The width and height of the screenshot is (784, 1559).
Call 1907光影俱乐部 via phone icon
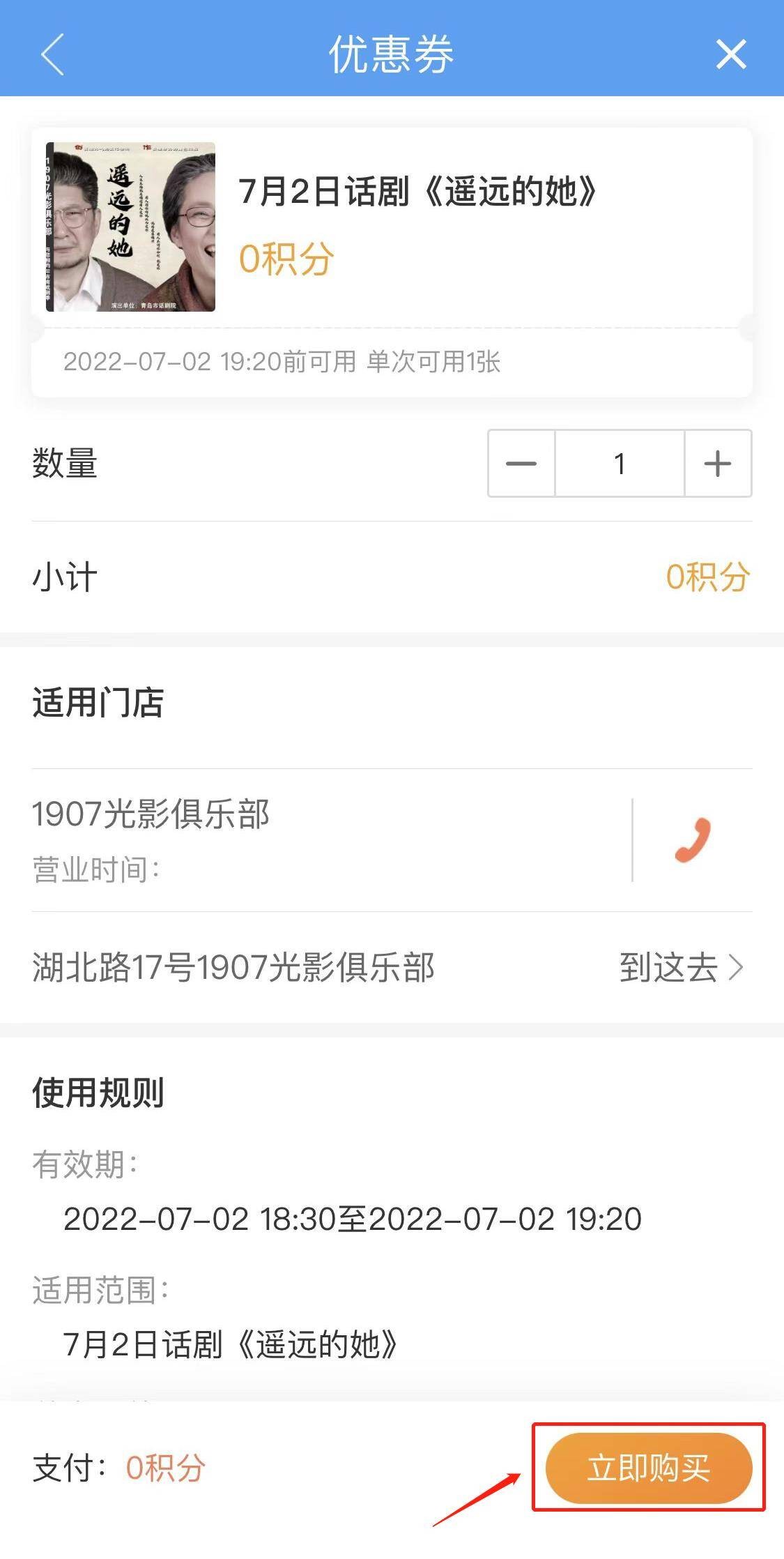point(693,839)
